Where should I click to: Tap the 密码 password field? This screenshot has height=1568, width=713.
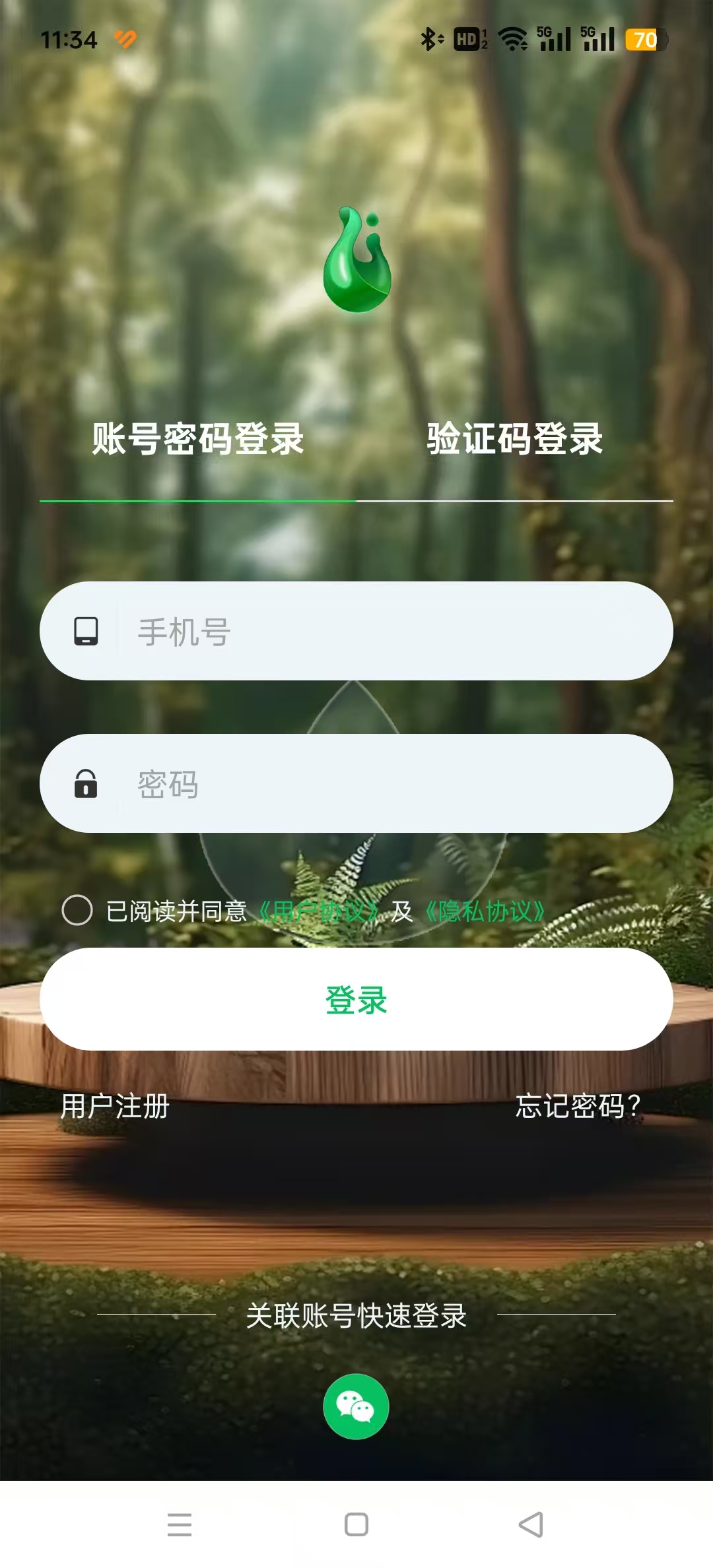pos(383,784)
